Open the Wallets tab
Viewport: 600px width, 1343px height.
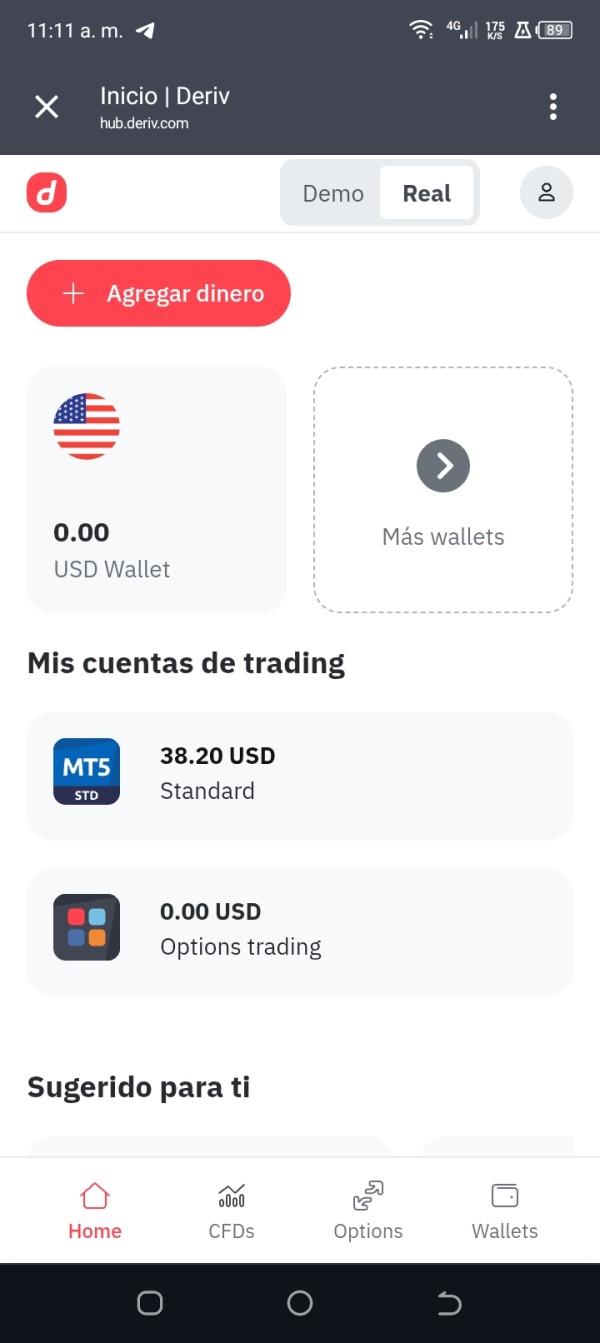[x=504, y=1210]
